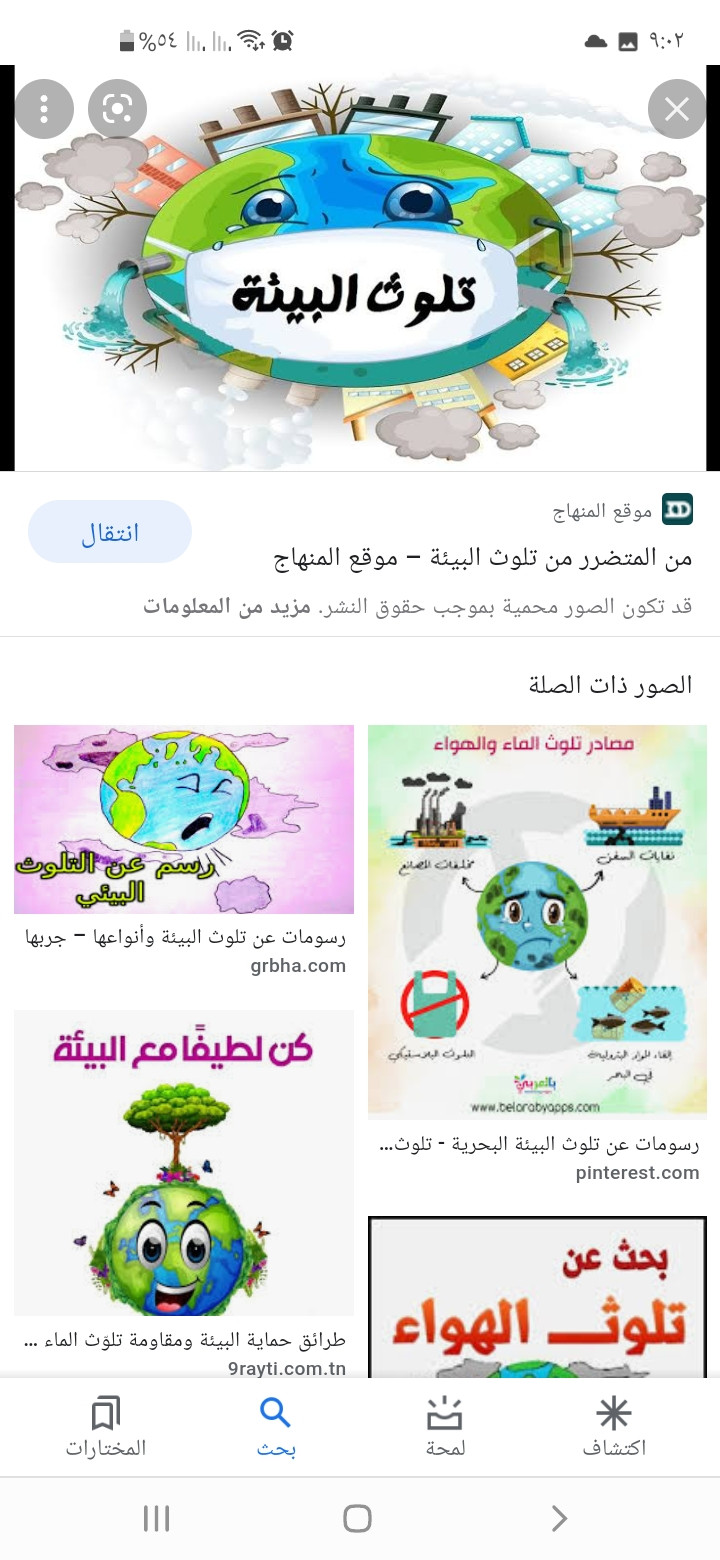Switch to the بحث tab
This screenshot has height=1560, width=720.
275,1427
